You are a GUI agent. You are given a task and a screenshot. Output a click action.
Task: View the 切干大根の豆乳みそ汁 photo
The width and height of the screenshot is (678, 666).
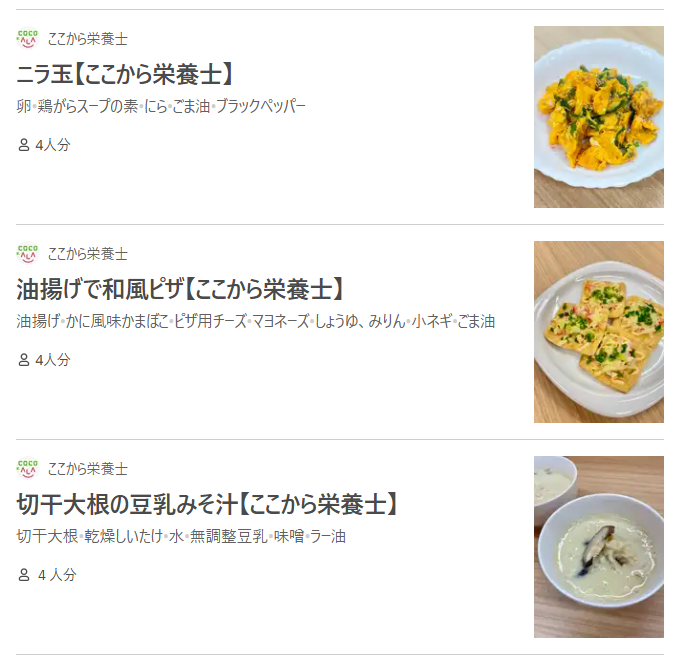598,547
